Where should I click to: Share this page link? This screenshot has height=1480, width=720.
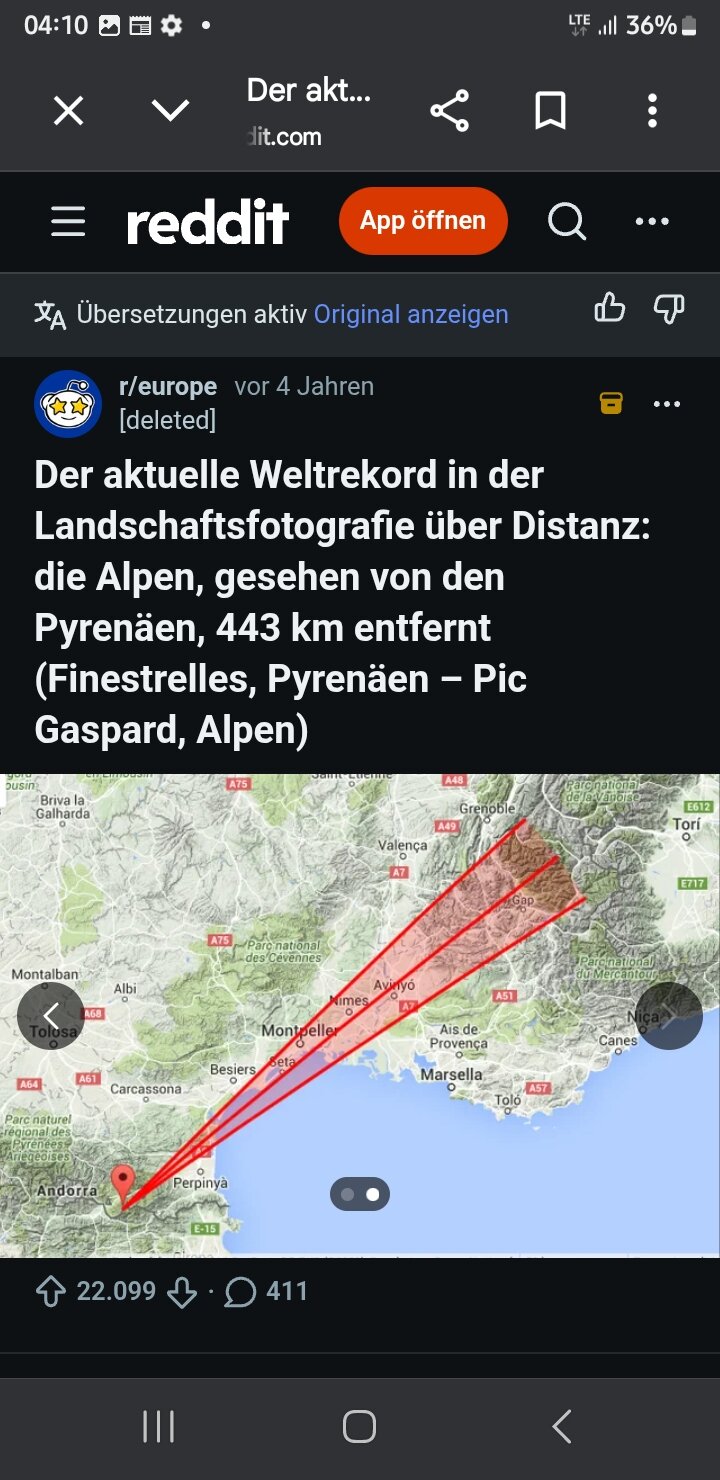coord(450,111)
